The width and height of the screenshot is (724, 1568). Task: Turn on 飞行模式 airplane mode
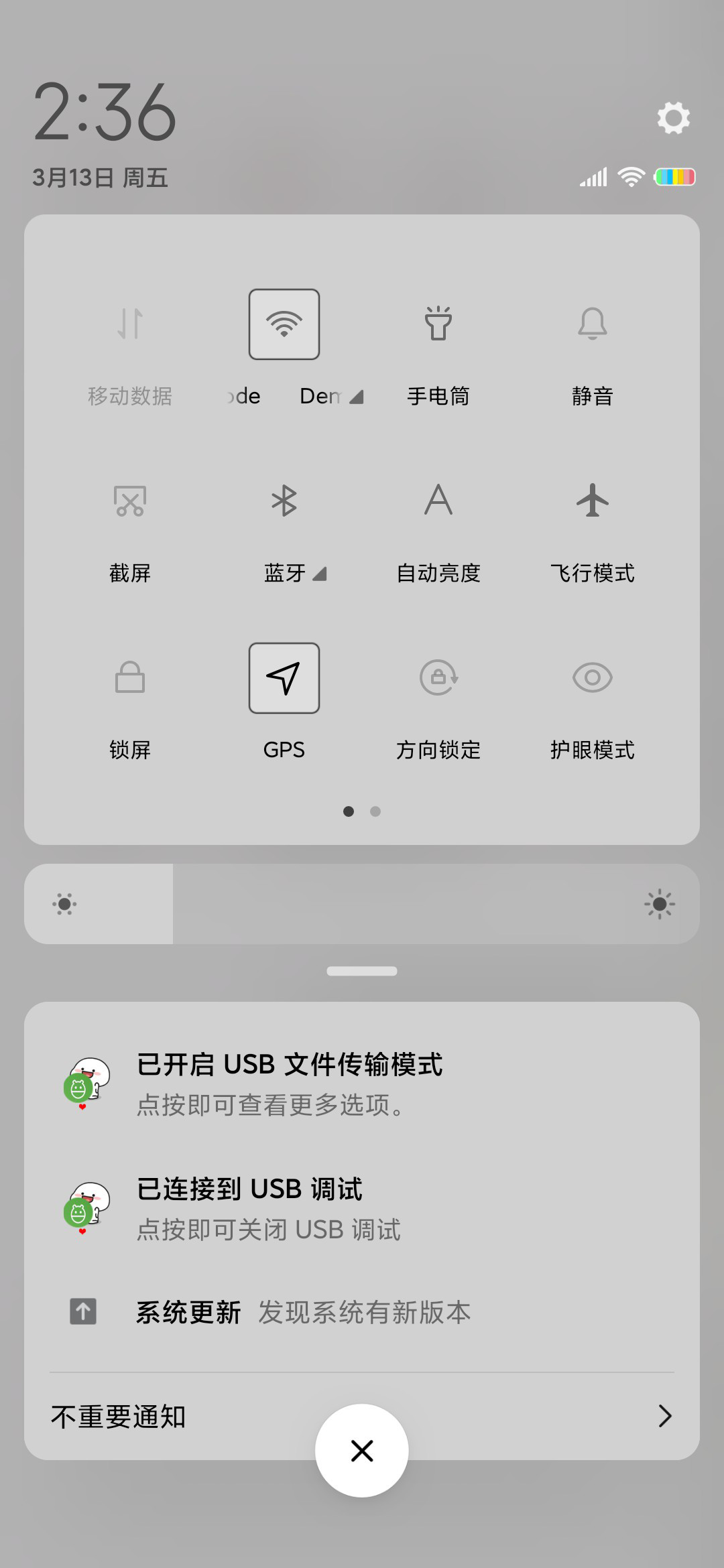[593, 501]
